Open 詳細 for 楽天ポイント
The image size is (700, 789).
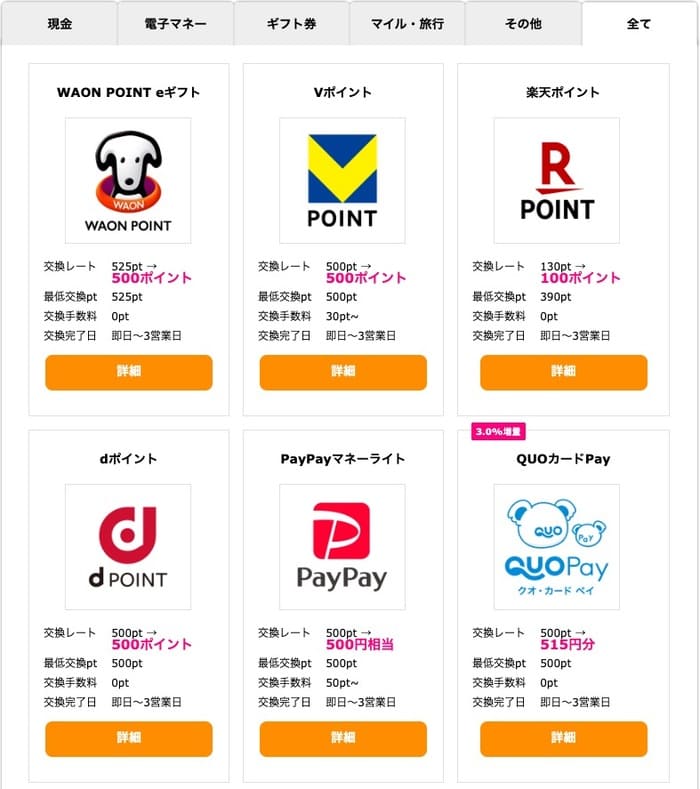(563, 371)
